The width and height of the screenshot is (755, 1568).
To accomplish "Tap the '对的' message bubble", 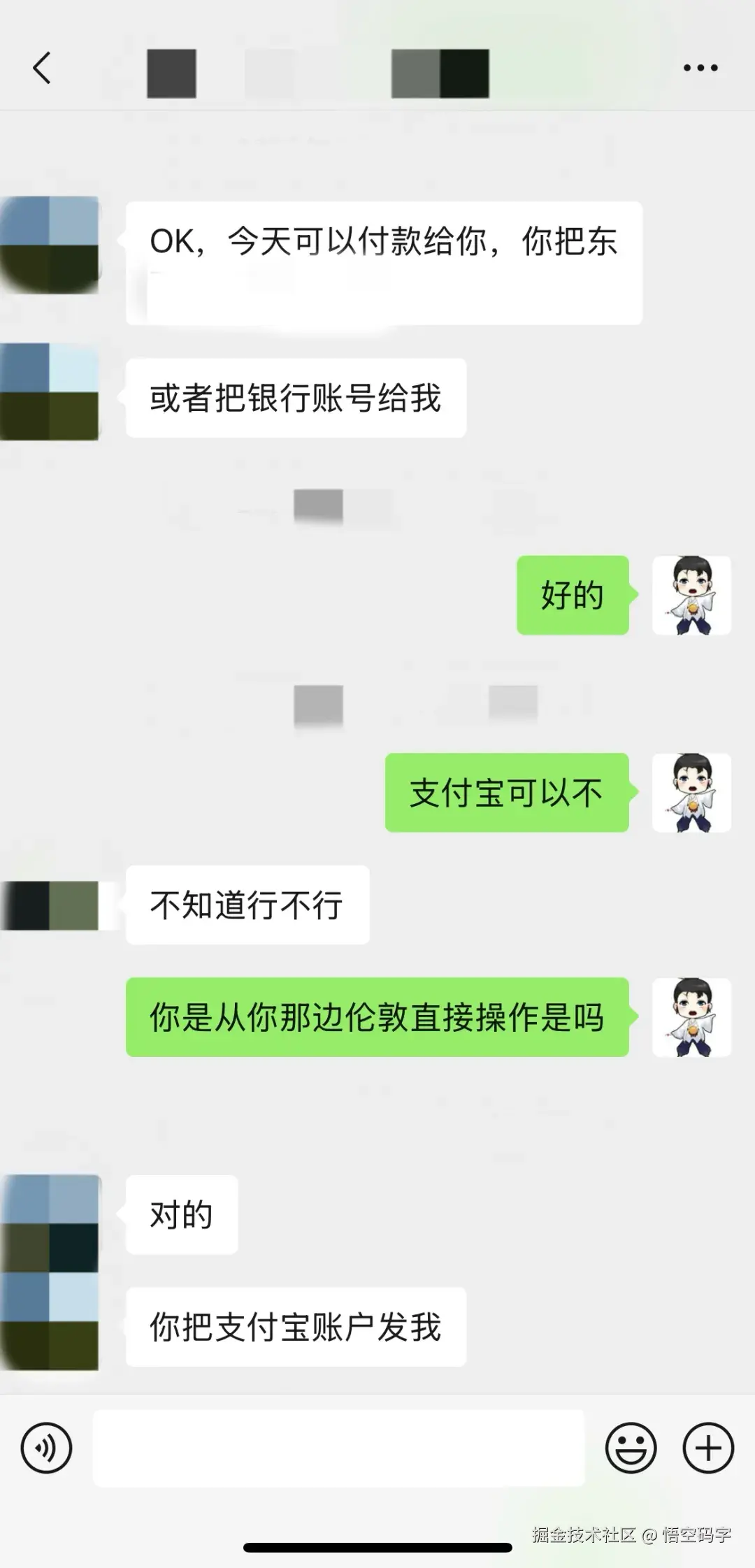I will (182, 1213).
